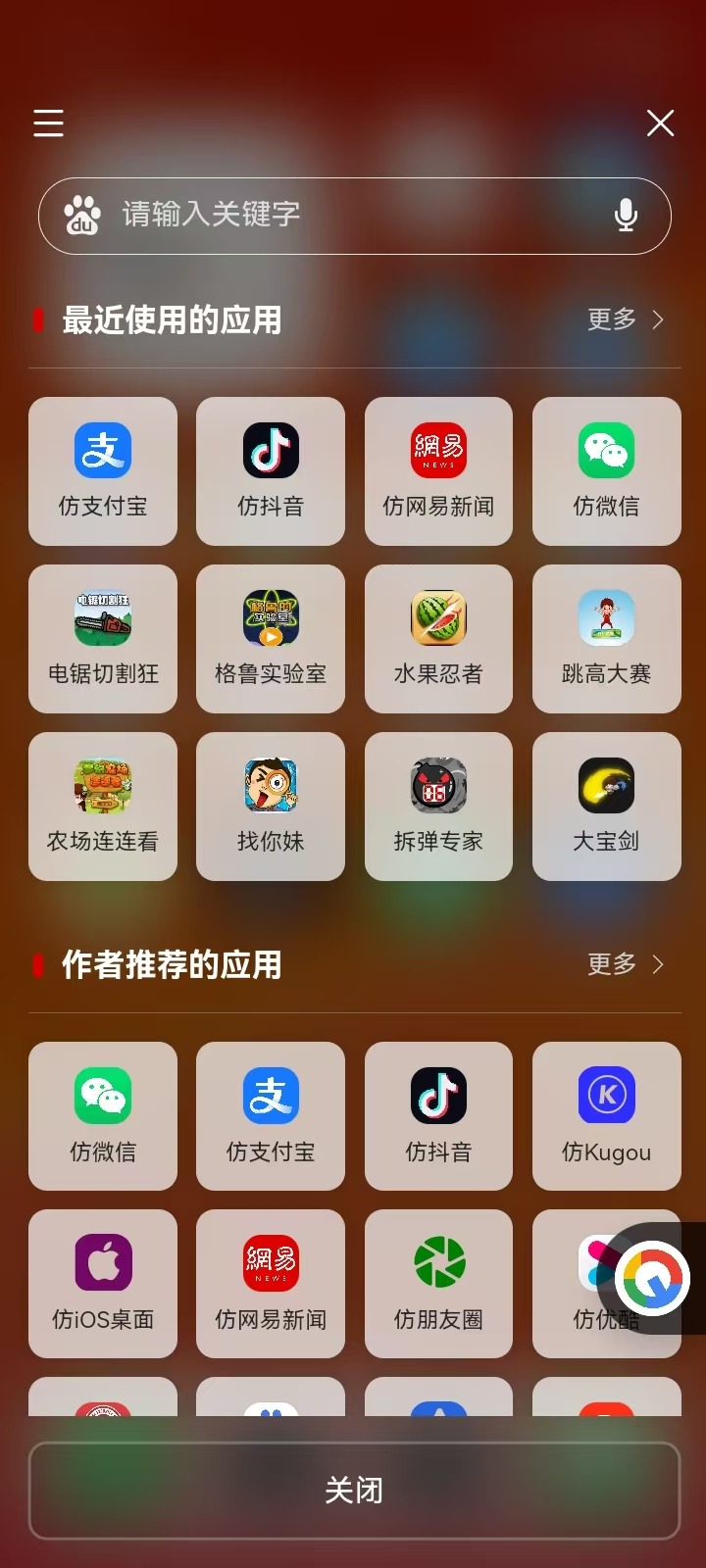The width and height of the screenshot is (706, 1568).
Task: Open the 找你妹 game
Action: (x=271, y=807)
